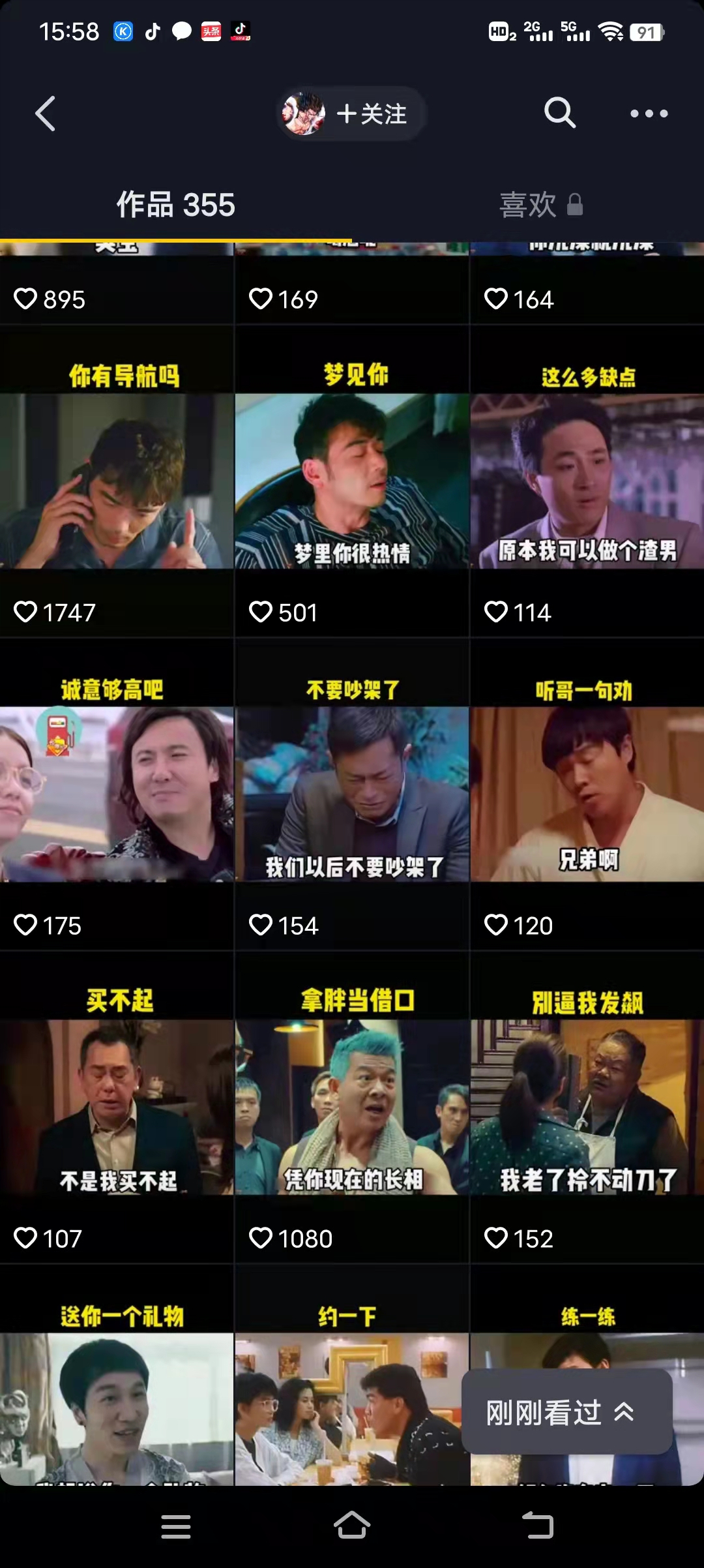Open the 这么多缺点 video
Screen dimensions: 704x1568
pyautogui.click(x=587, y=479)
